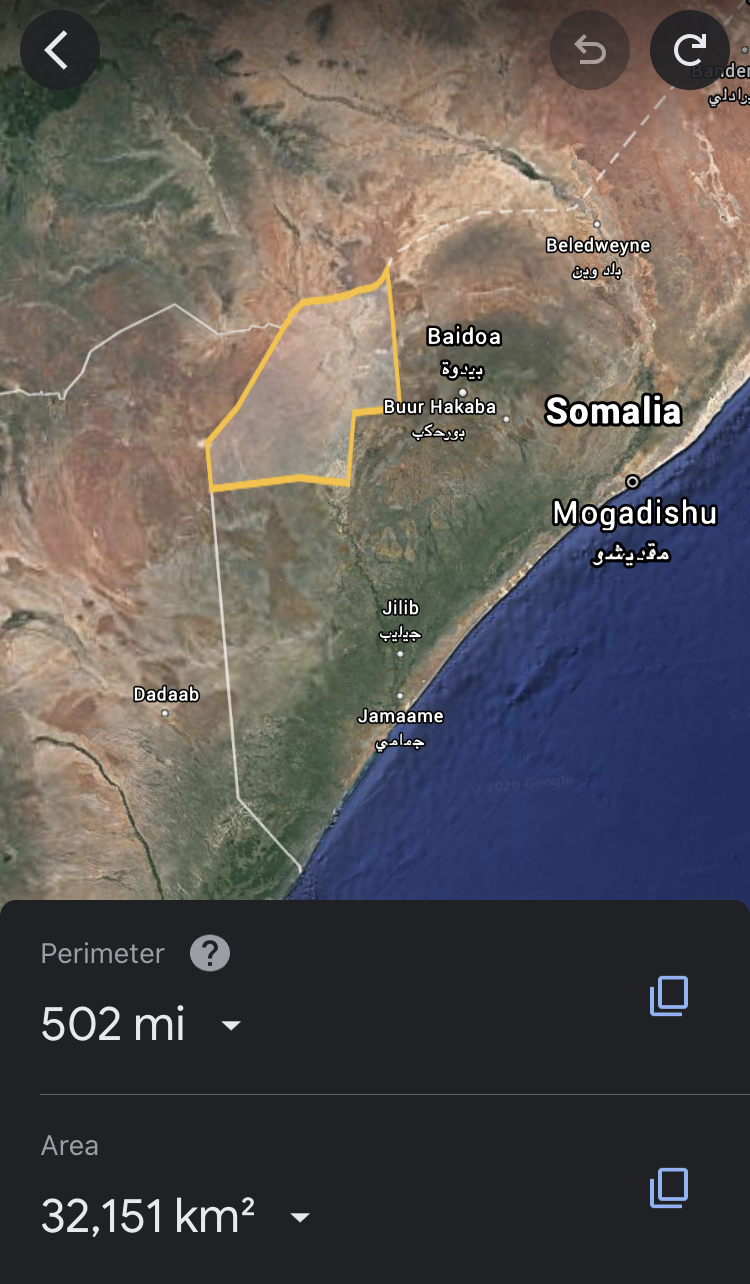
Task: Open the area units dropdown
Action: (x=299, y=1217)
